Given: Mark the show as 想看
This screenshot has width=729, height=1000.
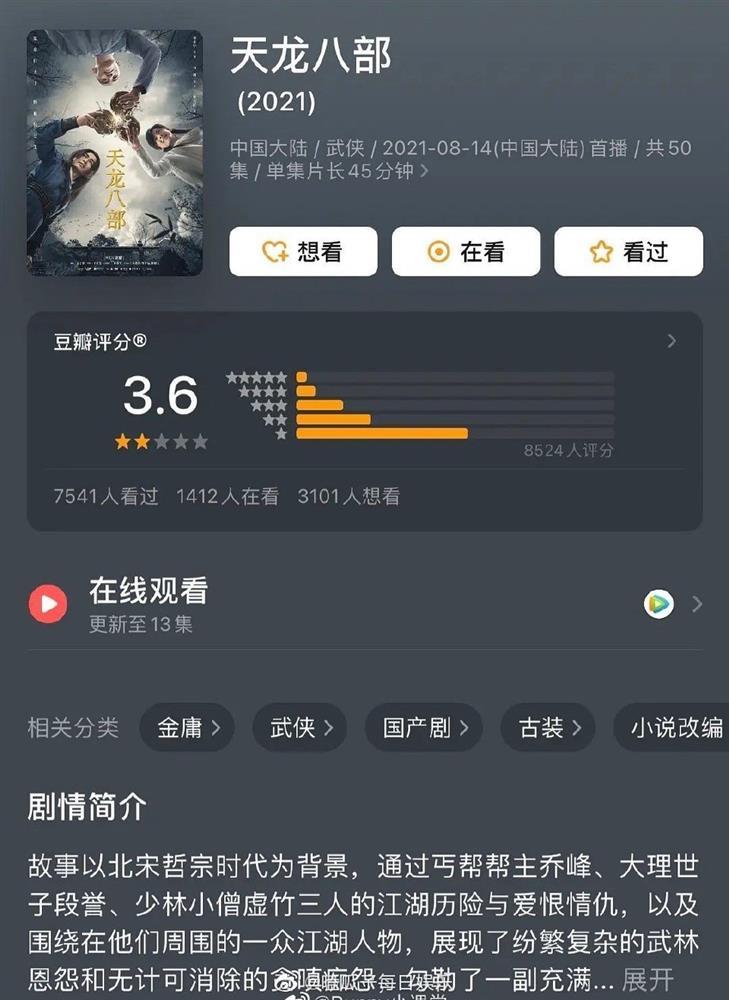Looking at the screenshot, I should 303,252.
